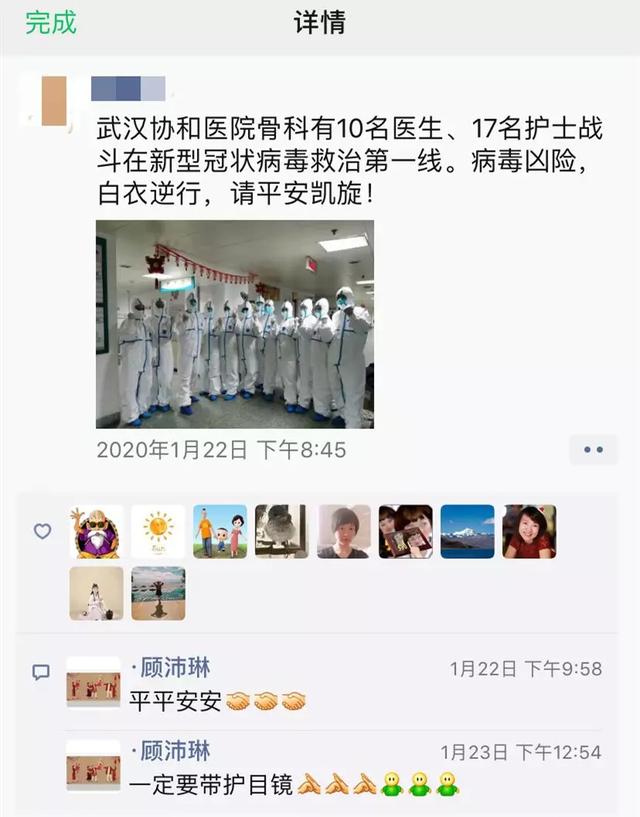Tap 完成 to close the detail view
Viewport: 640px width, 817px height.
(51, 23)
